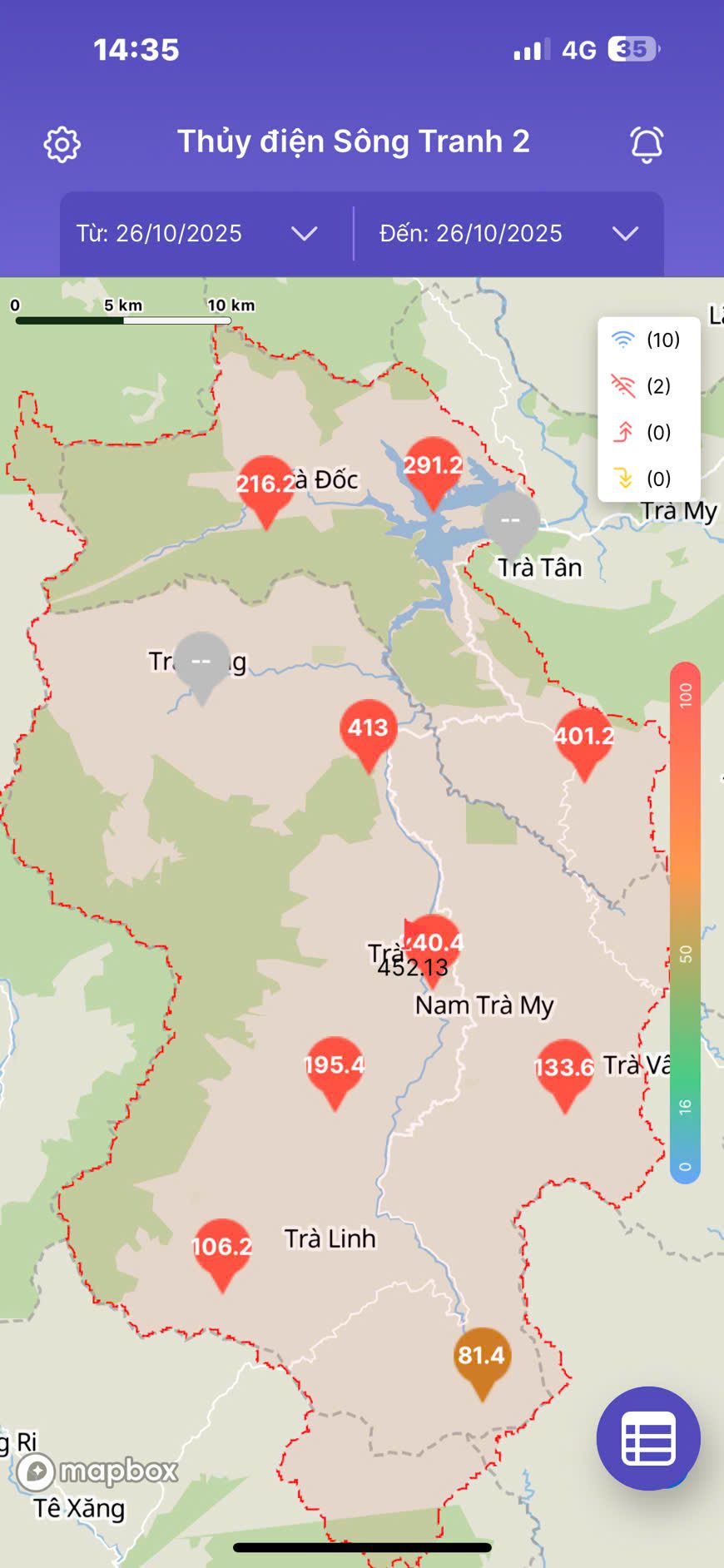Tap the orange 81.4 station marker
The width and height of the screenshot is (724, 1568).
482,1357
